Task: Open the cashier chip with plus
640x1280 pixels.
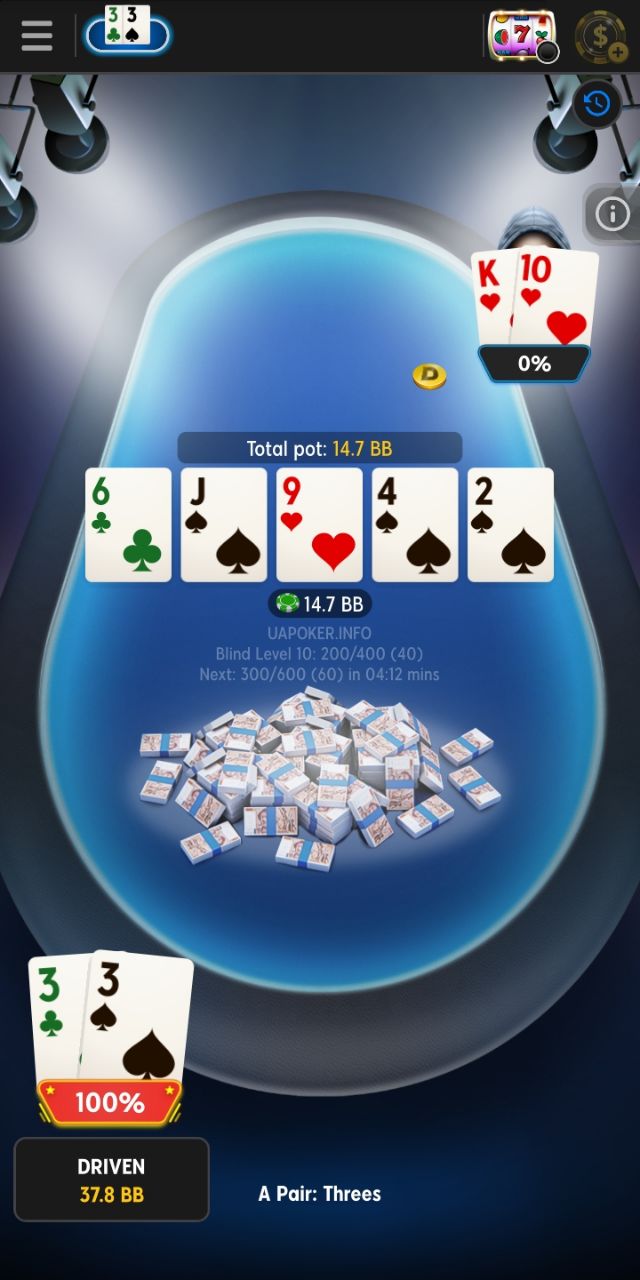Action: pos(601,37)
